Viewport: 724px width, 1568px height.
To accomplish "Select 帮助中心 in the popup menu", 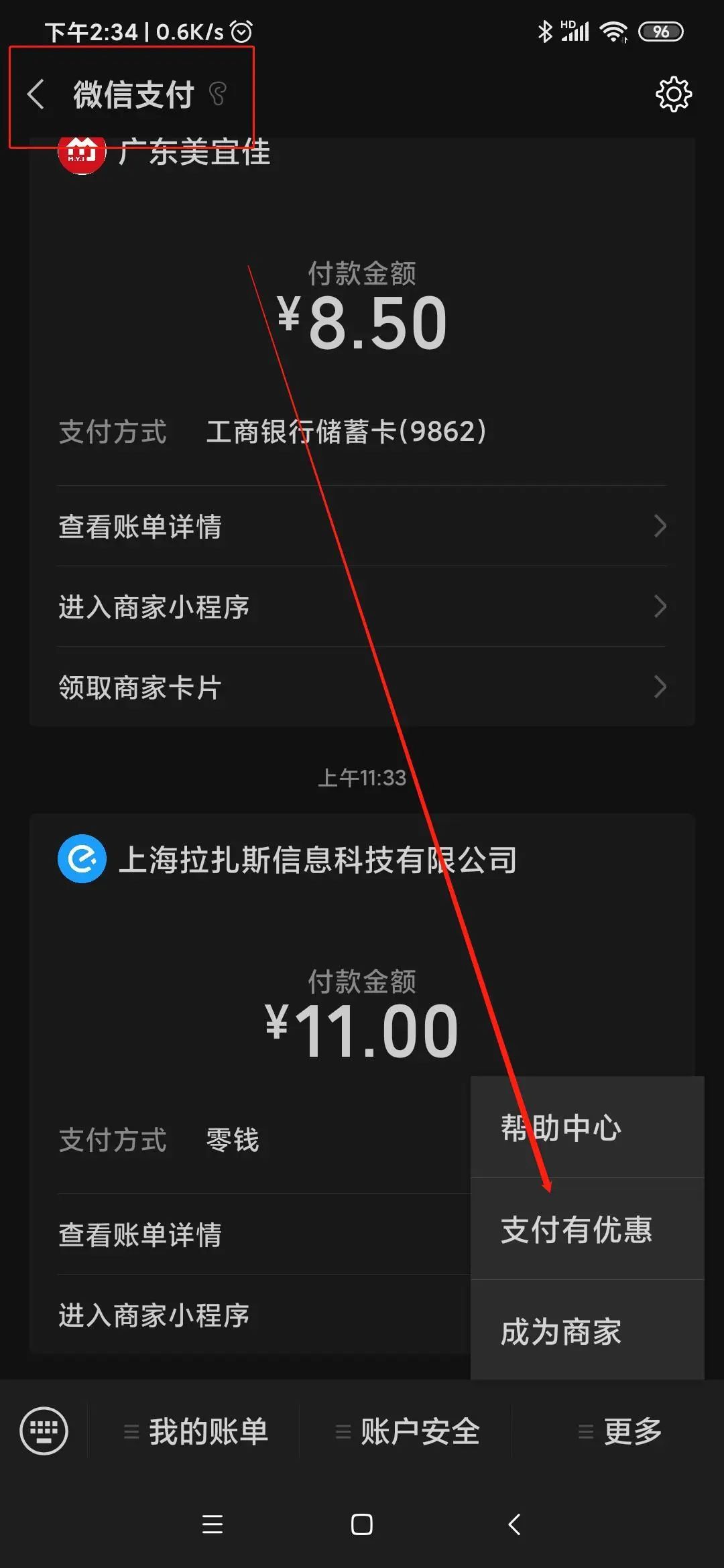I will 587,1127.
